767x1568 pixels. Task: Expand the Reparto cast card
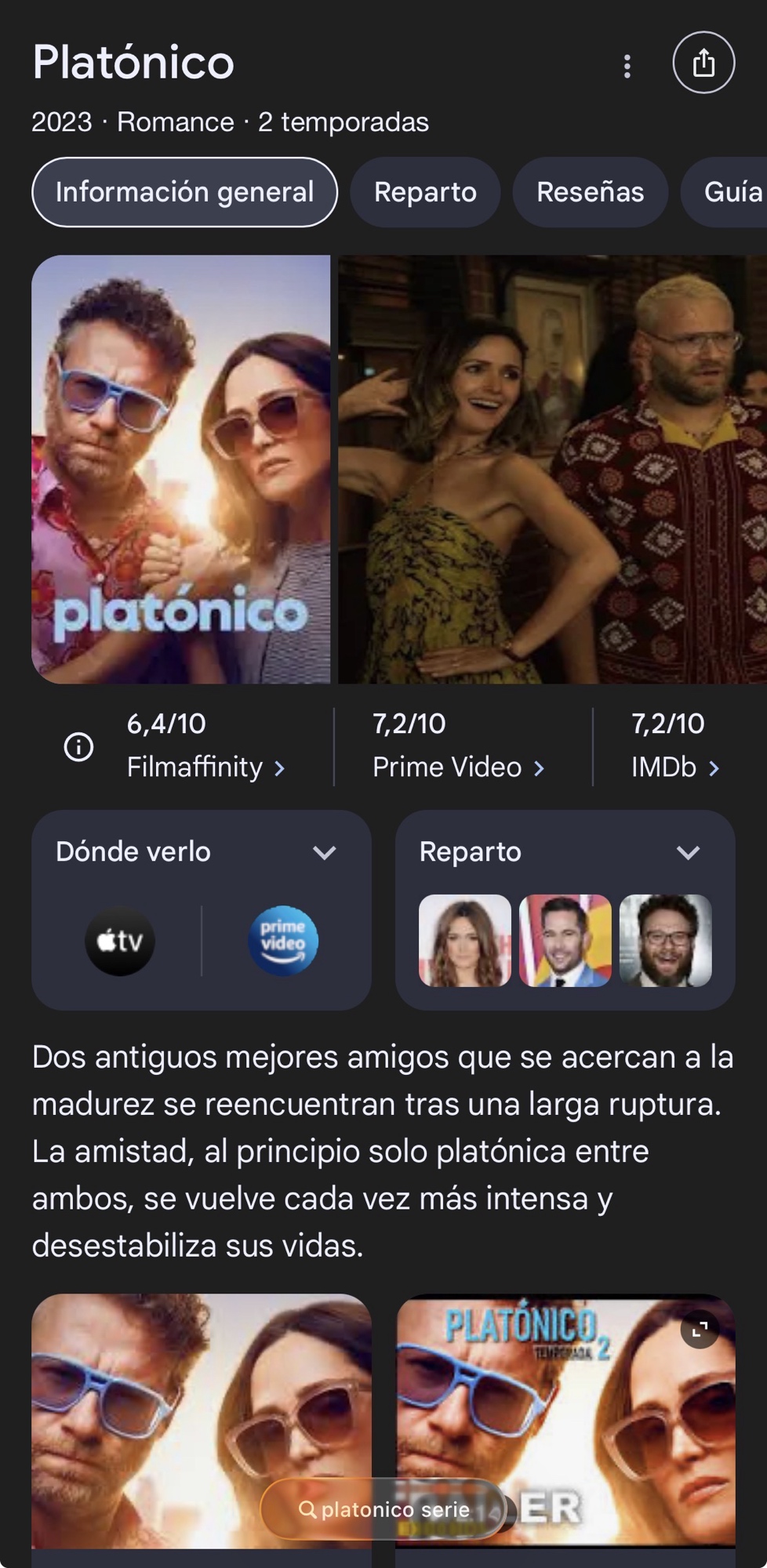click(x=688, y=852)
